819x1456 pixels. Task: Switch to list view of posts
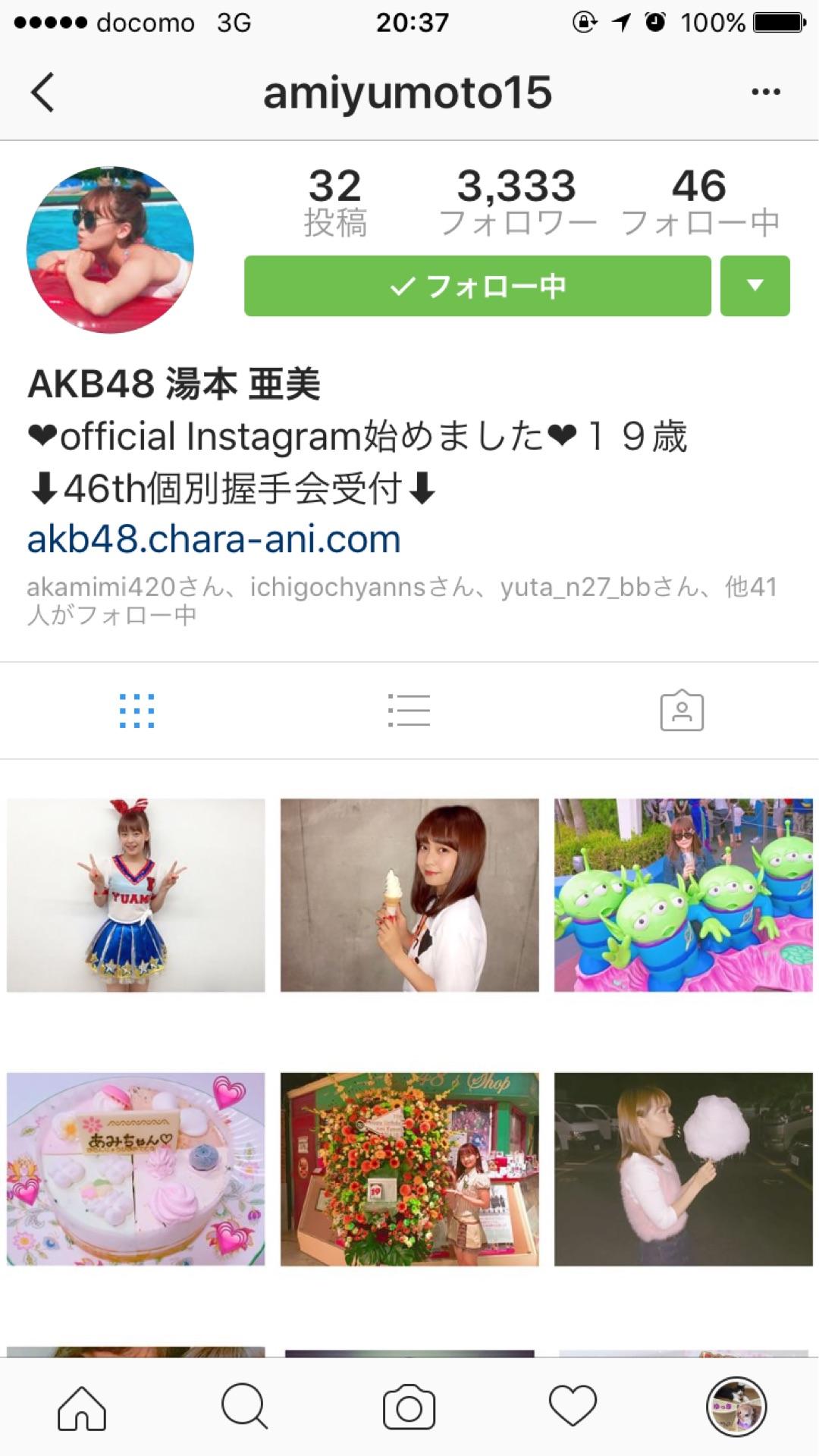[409, 711]
